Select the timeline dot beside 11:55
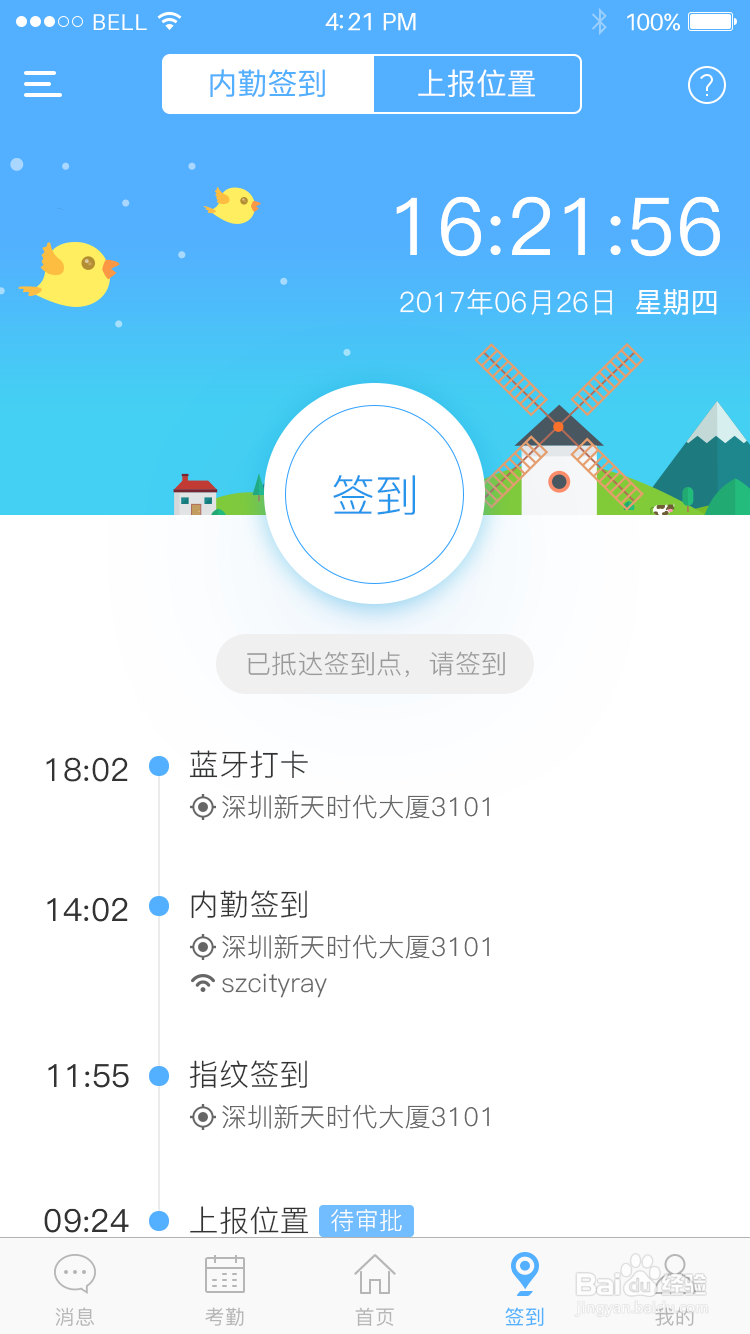This screenshot has width=750, height=1334. [x=159, y=1076]
